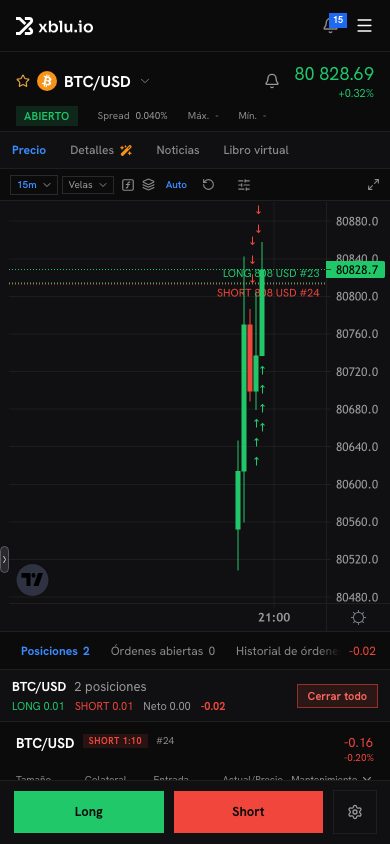Switch to the Noticias tab

click(178, 150)
